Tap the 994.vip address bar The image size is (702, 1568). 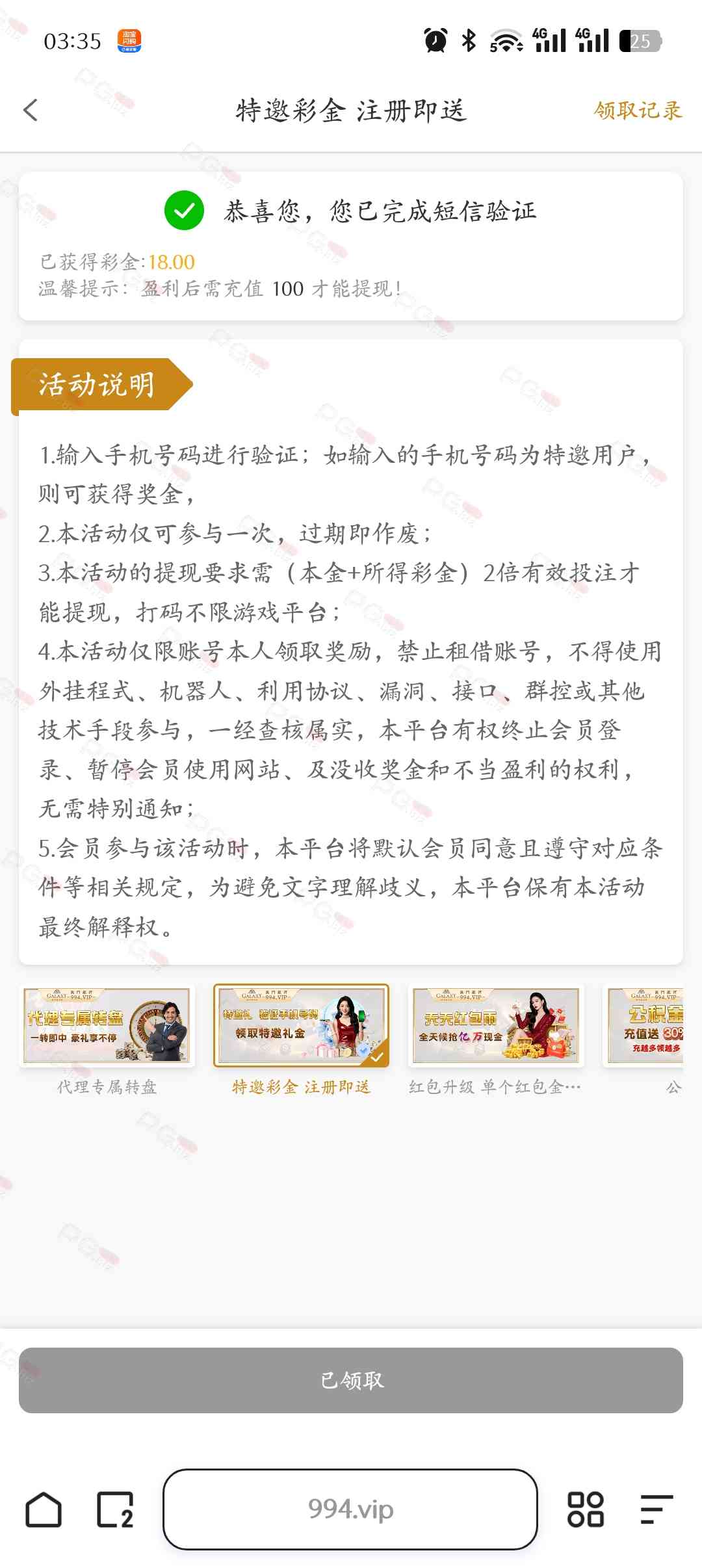click(x=350, y=1509)
